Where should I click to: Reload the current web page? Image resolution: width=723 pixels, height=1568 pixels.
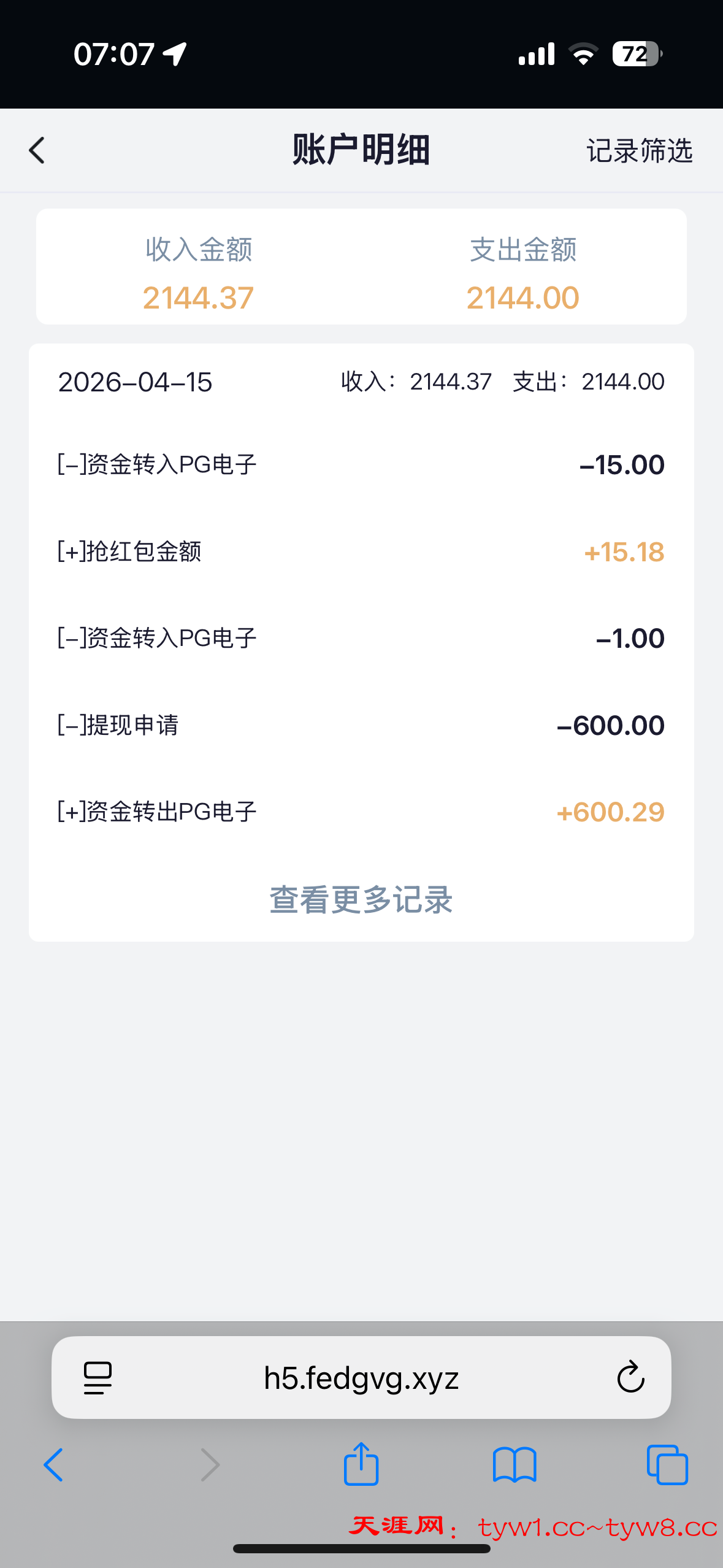pyautogui.click(x=630, y=1378)
